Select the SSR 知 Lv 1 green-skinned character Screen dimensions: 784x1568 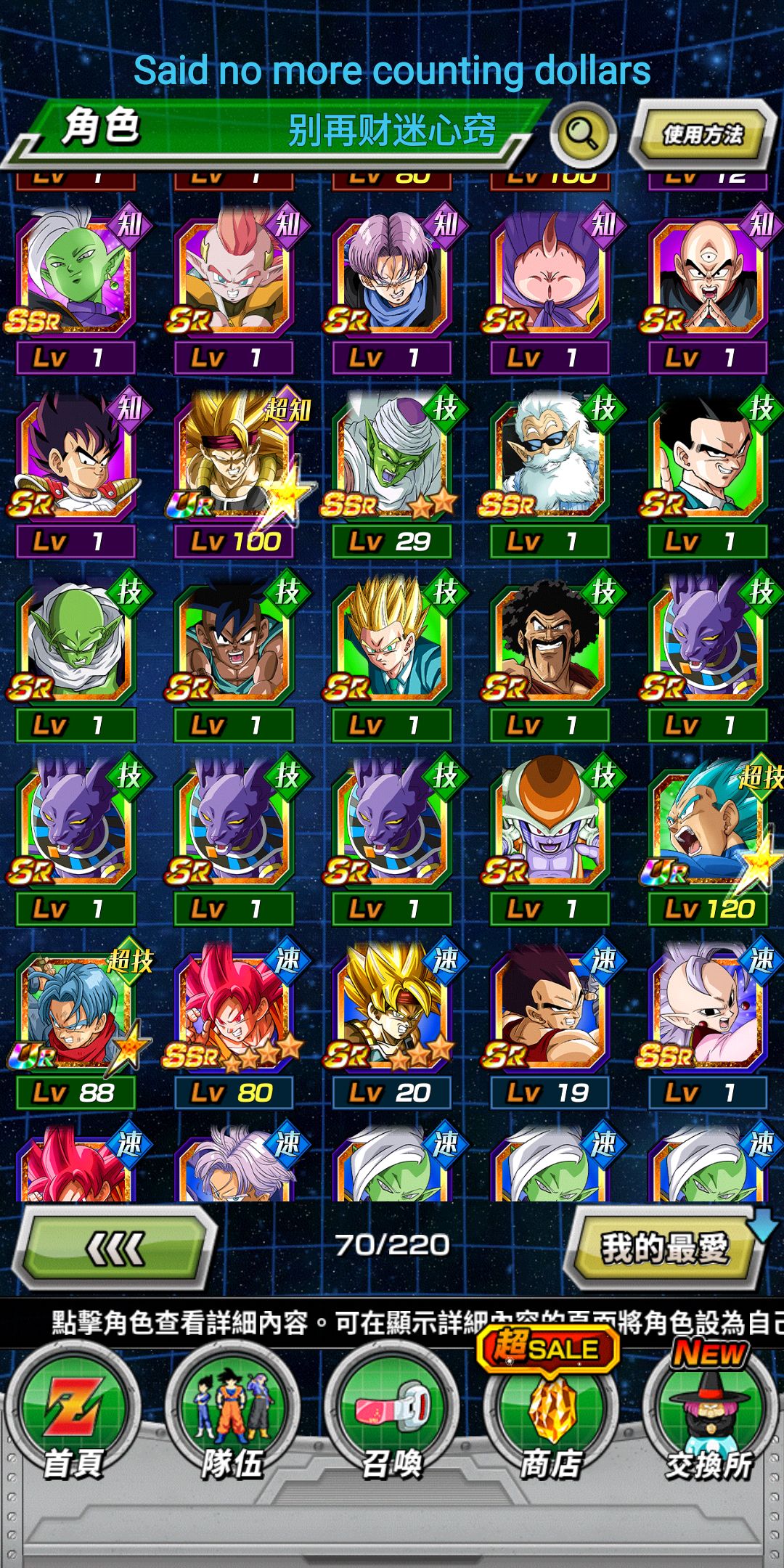point(75,288)
